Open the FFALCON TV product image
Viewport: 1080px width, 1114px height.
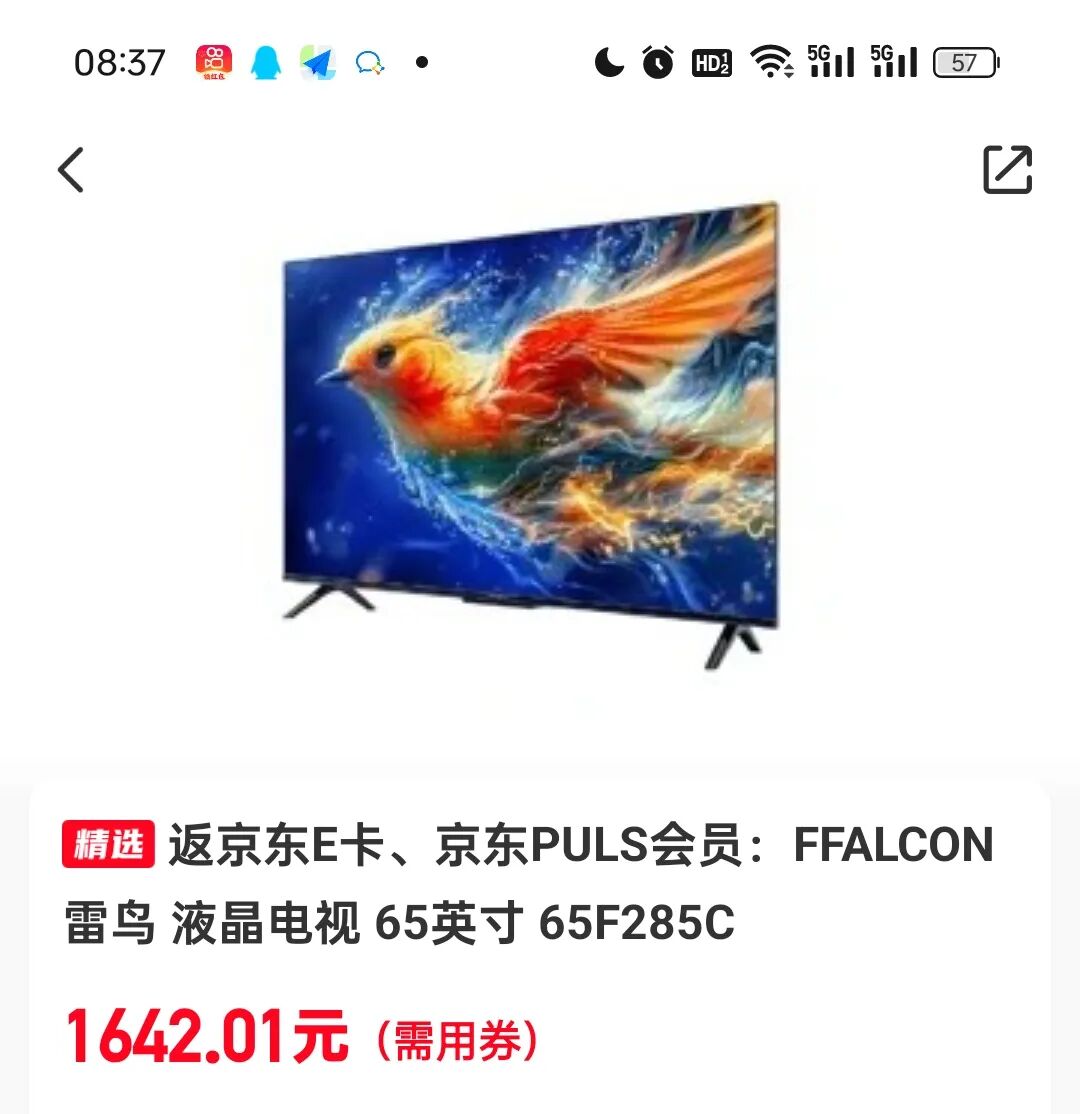(530, 436)
